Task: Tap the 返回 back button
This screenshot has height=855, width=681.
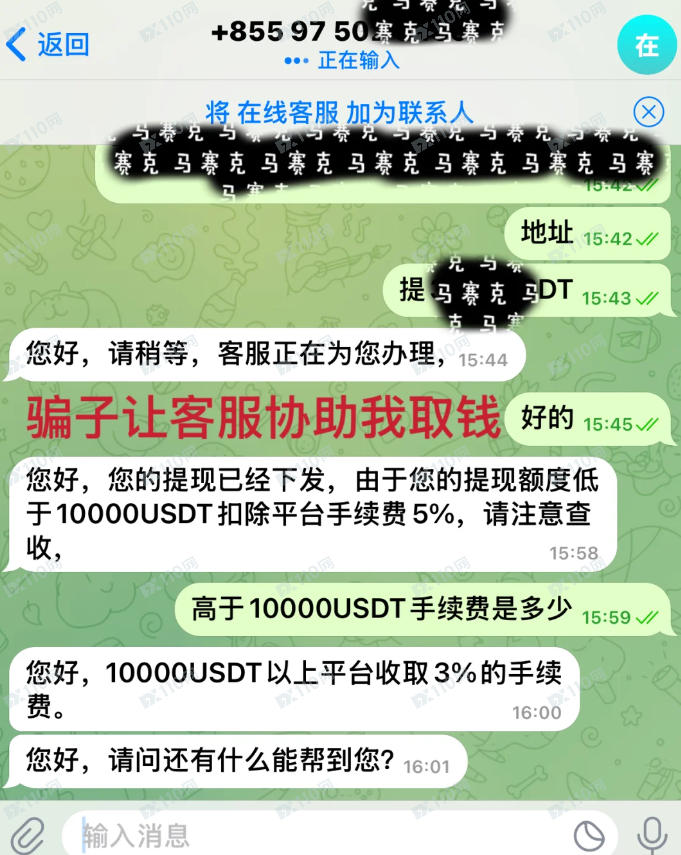Action: [48, 45]
